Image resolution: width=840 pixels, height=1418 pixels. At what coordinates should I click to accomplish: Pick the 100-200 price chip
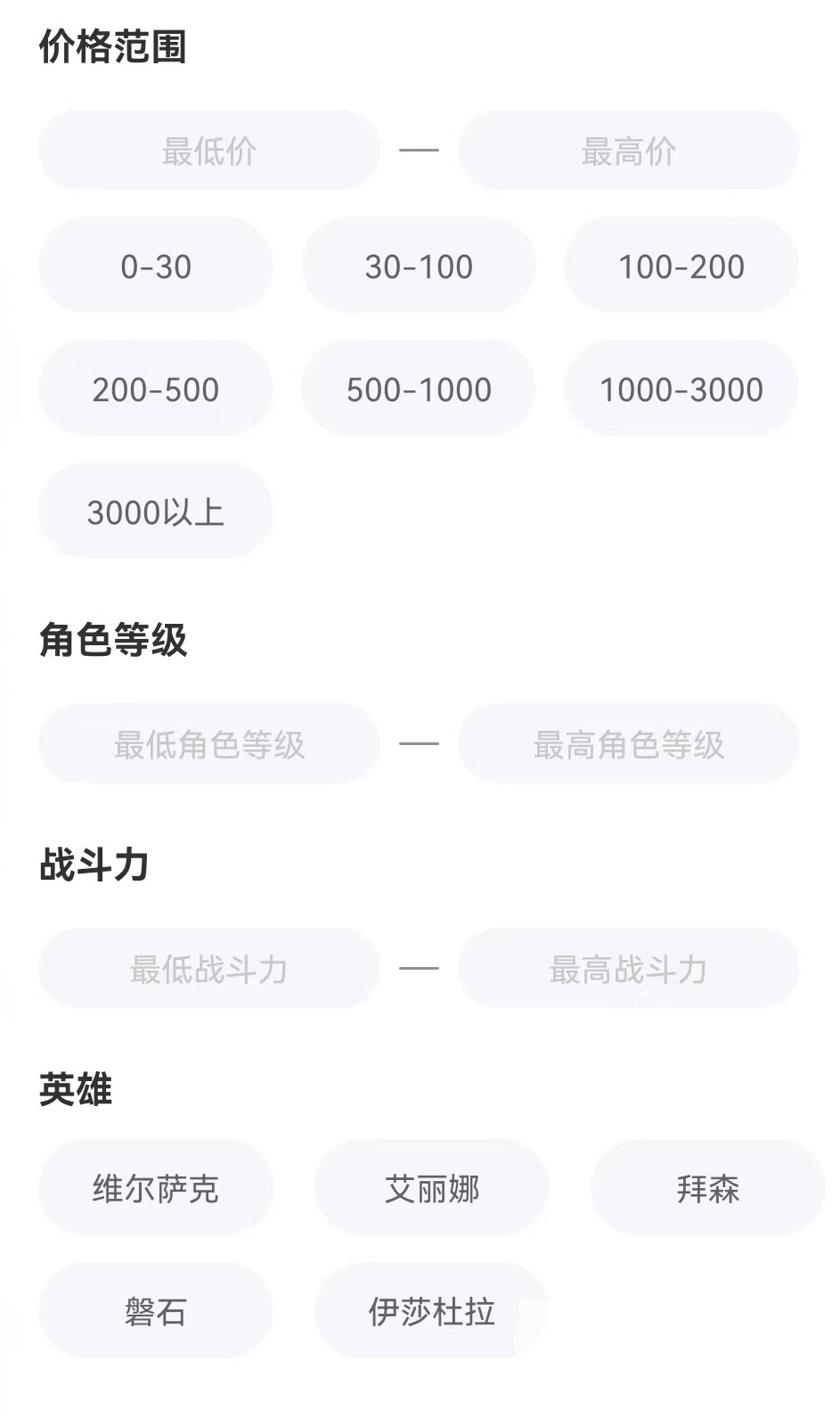pos(681,266)
